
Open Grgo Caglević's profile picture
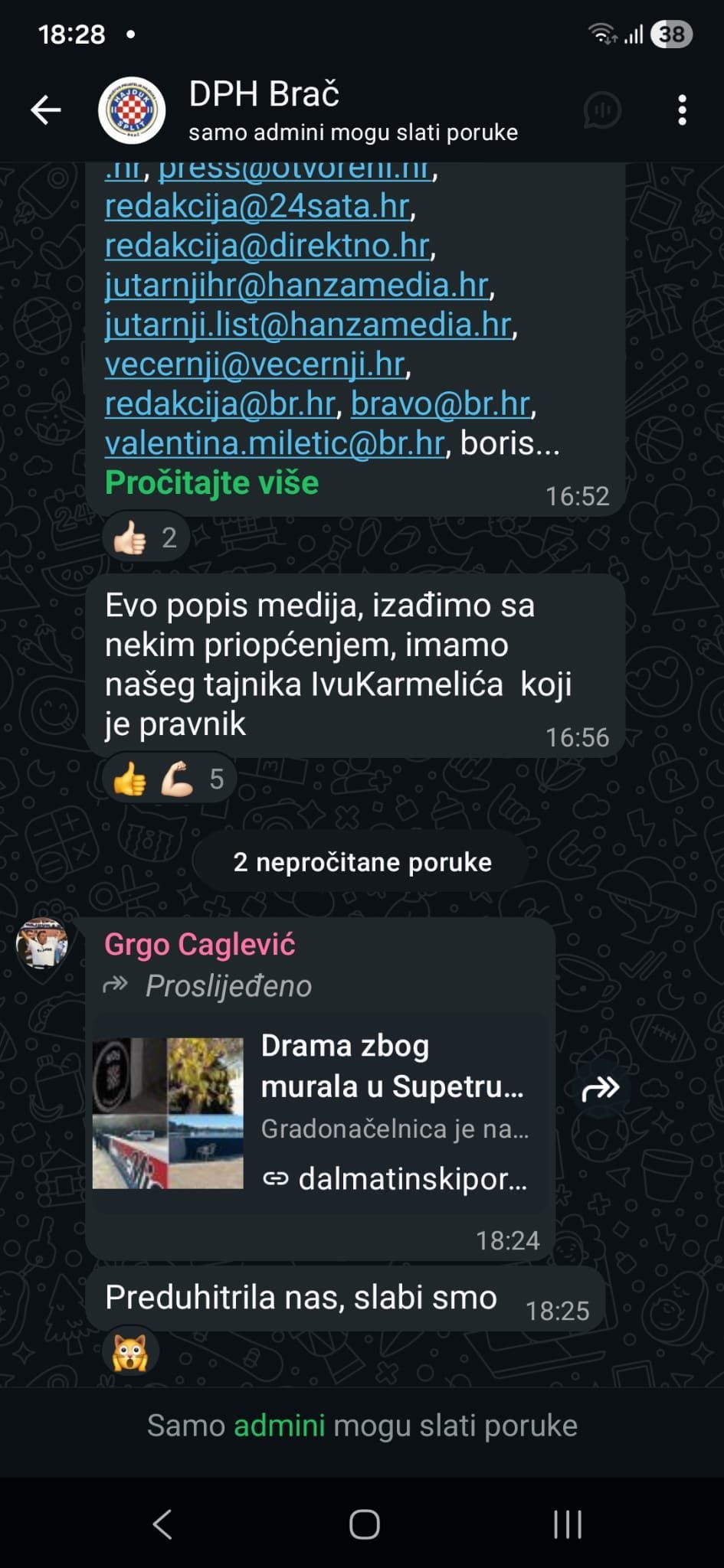tap(42, 944)
